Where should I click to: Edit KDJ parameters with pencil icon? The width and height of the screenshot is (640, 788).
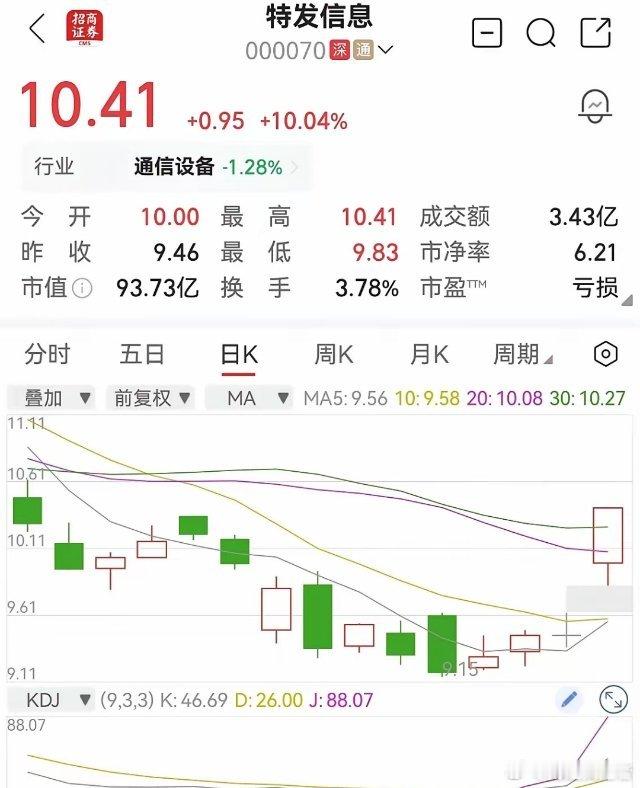tap(569, 700)
